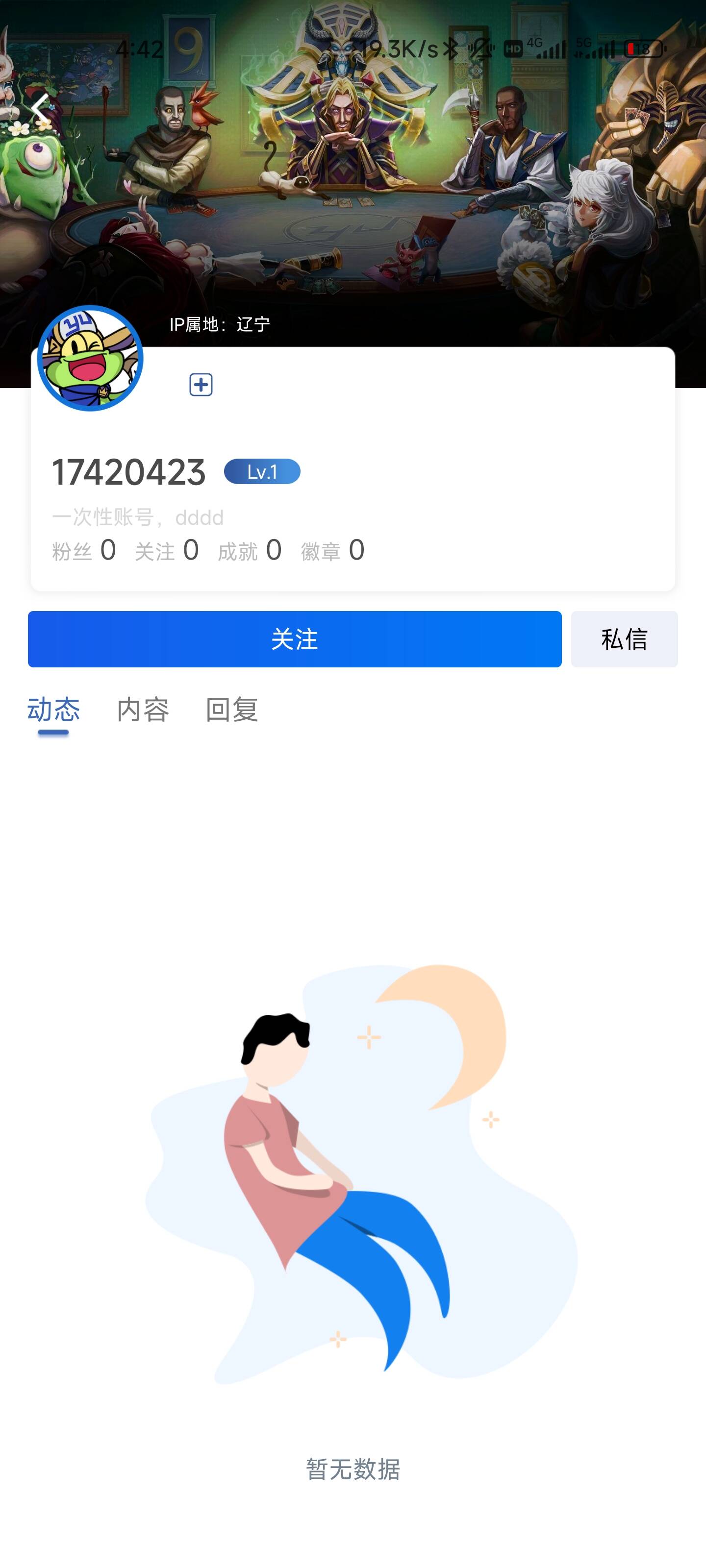Open the 成就 achievements count
Viewport: 706px width, 1568px height.
pos(249,551)
